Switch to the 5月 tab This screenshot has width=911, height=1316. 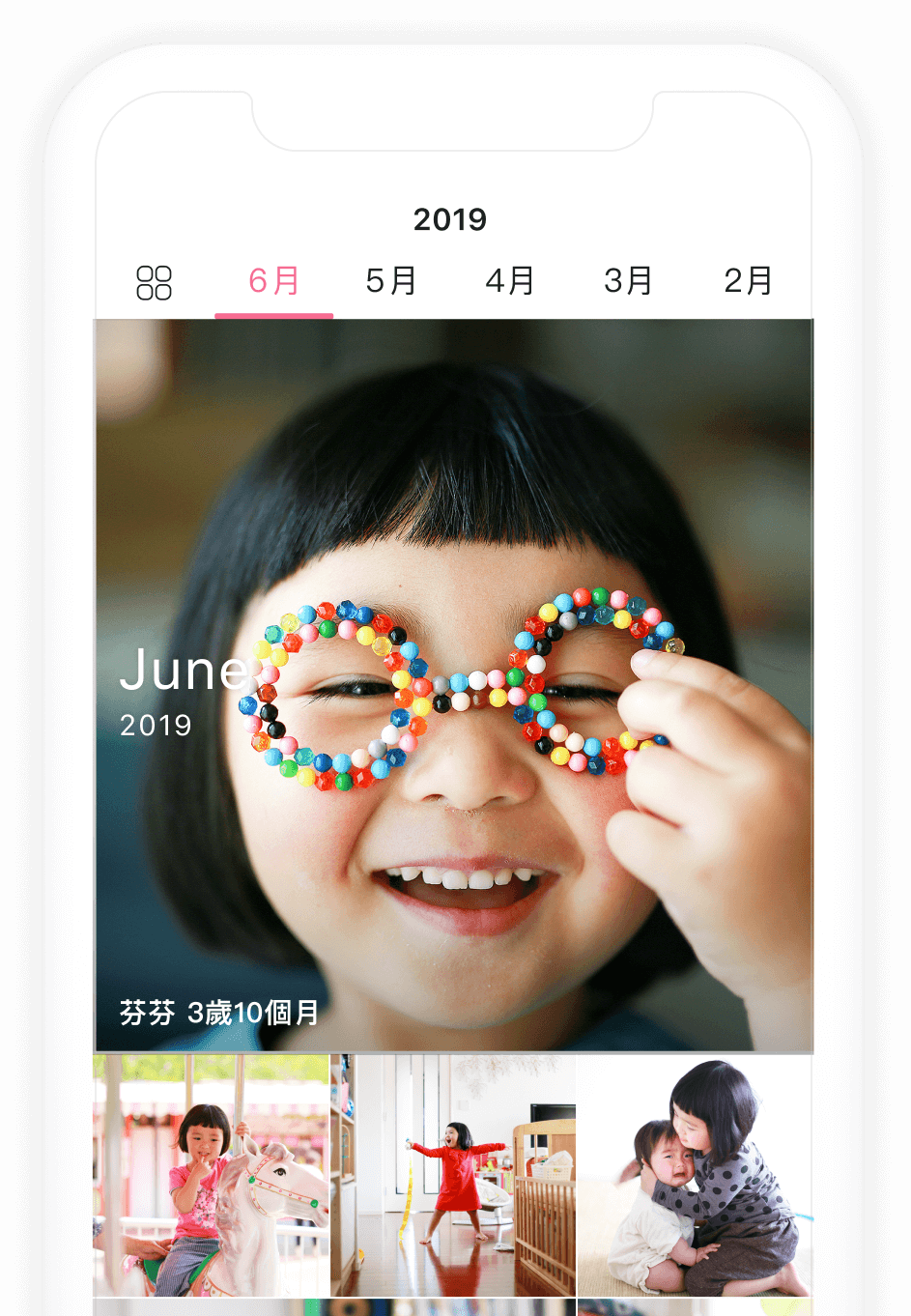tap(391, 281)
